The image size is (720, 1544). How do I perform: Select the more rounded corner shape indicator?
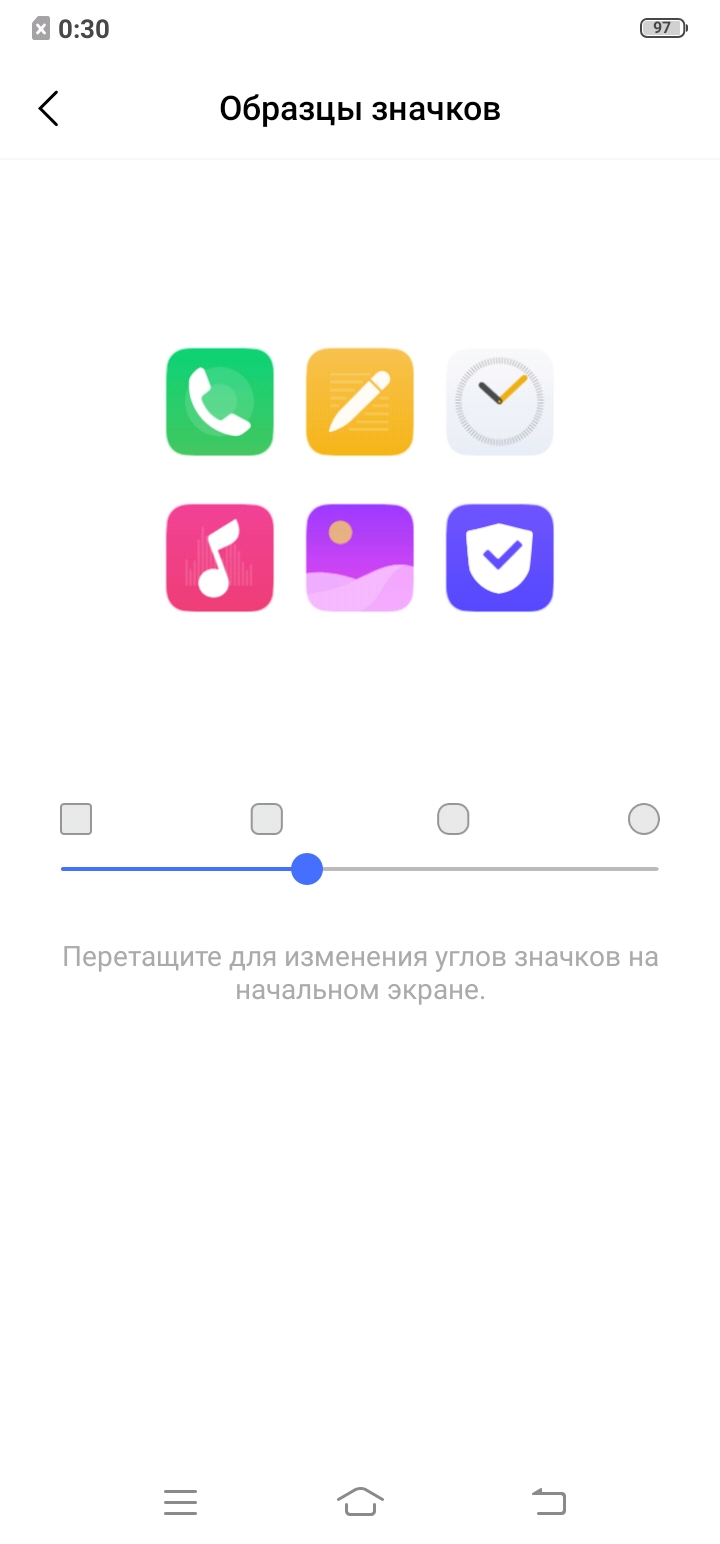point(452,818)
